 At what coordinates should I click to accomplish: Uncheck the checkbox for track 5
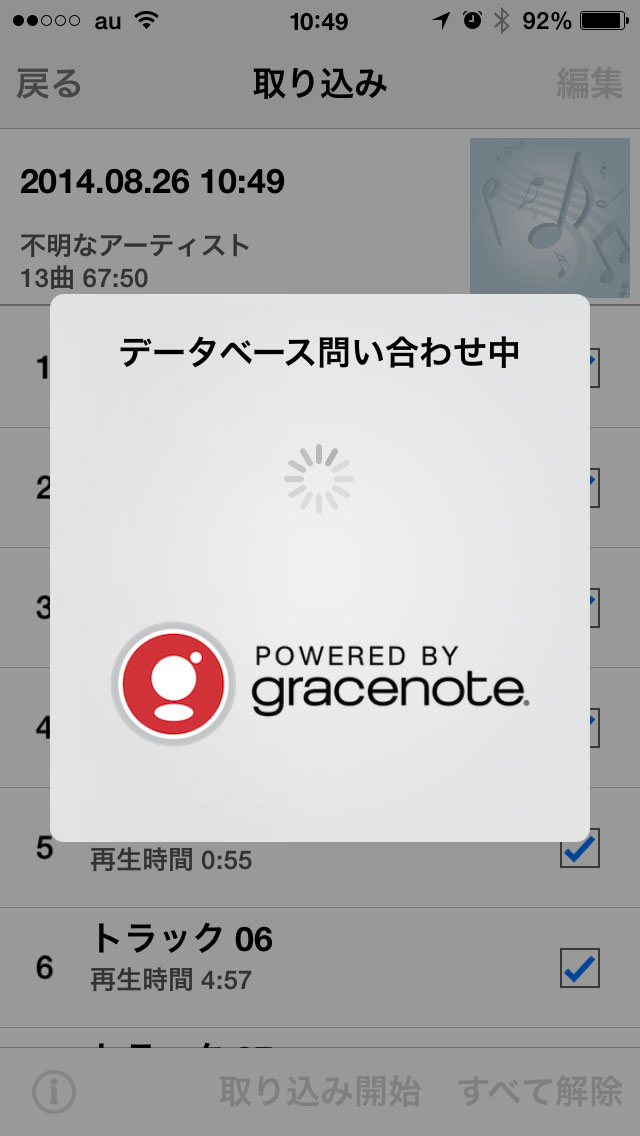tap(580, 848)
